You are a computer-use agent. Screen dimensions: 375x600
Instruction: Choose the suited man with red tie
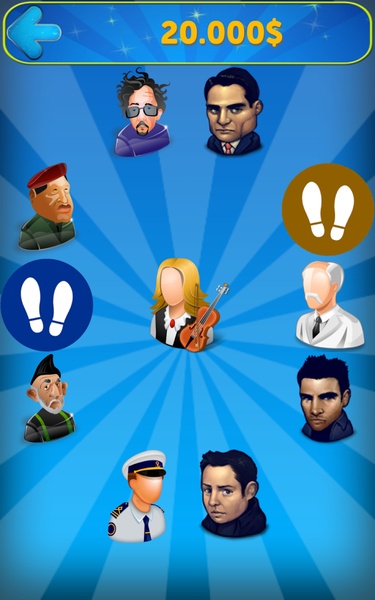(233, 111)
